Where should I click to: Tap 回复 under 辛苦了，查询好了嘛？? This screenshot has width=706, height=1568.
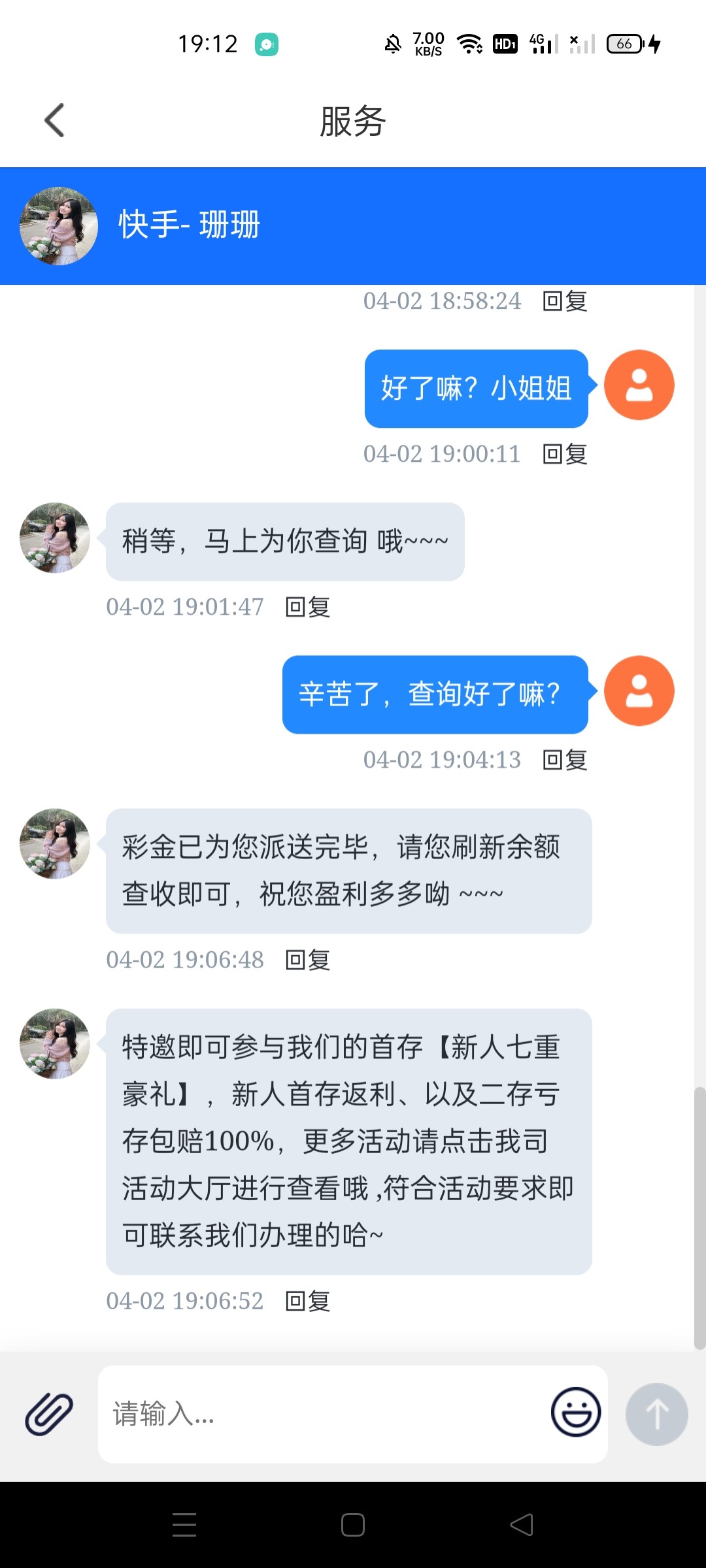click(565, 760)
